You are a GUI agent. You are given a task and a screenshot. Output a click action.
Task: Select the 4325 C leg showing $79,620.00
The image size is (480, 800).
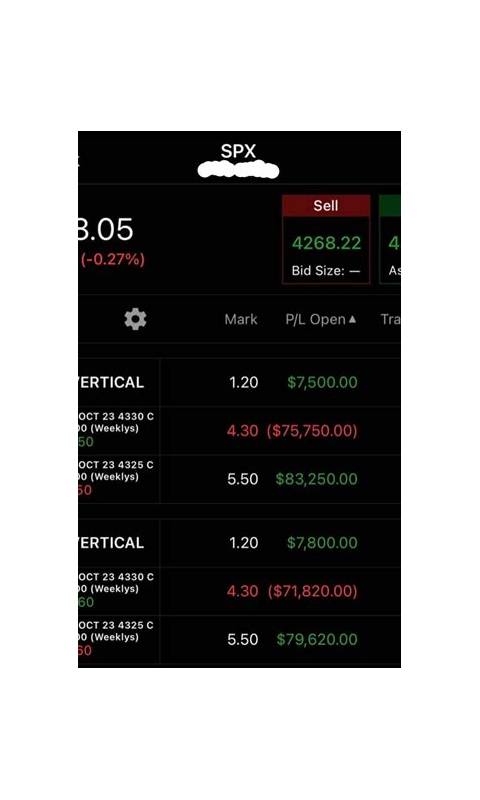tap(239, 639)
